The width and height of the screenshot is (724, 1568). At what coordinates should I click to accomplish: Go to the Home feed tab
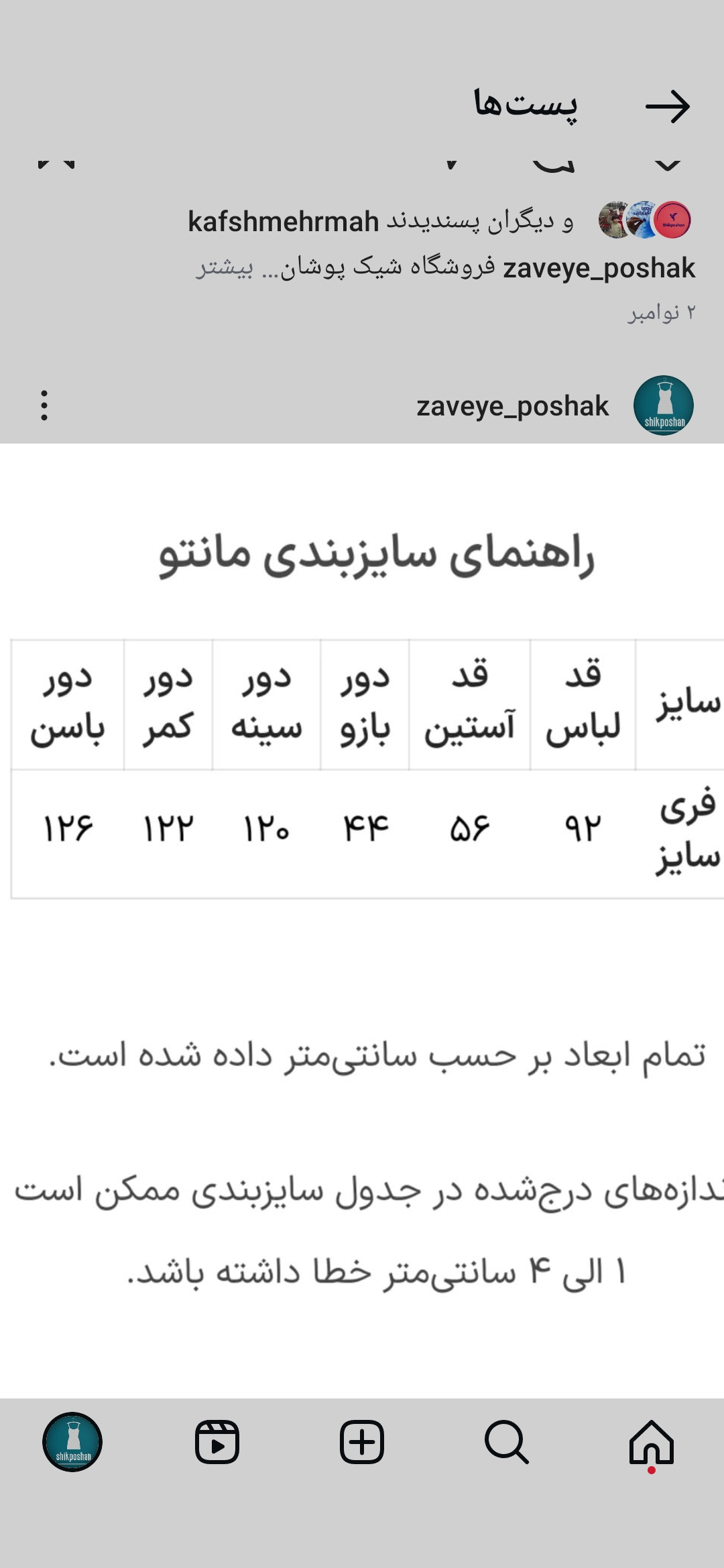(x=651, y=1442)
